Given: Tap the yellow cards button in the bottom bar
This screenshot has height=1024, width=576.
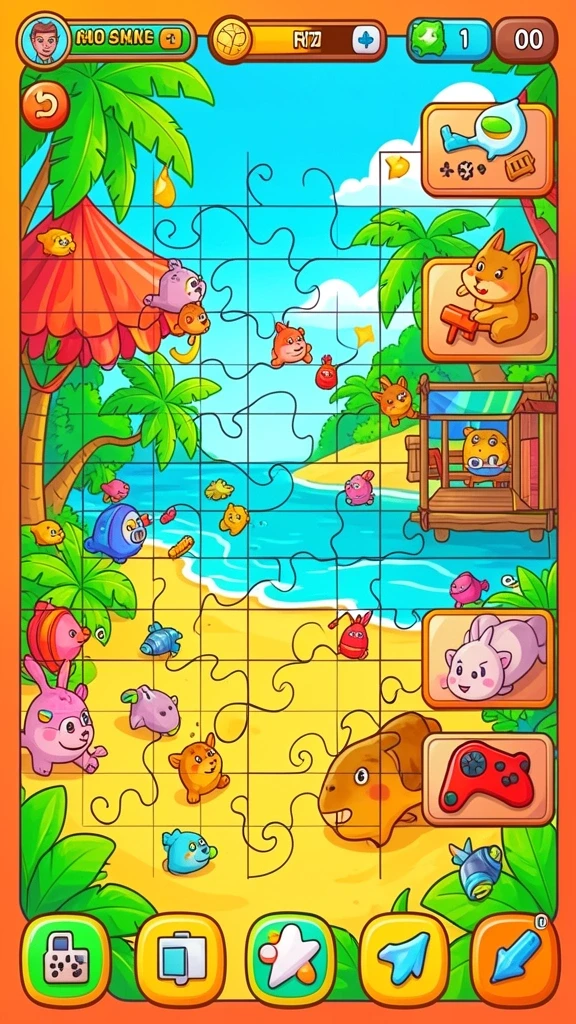Looking at the screenshot, I should tap(181, 959).
